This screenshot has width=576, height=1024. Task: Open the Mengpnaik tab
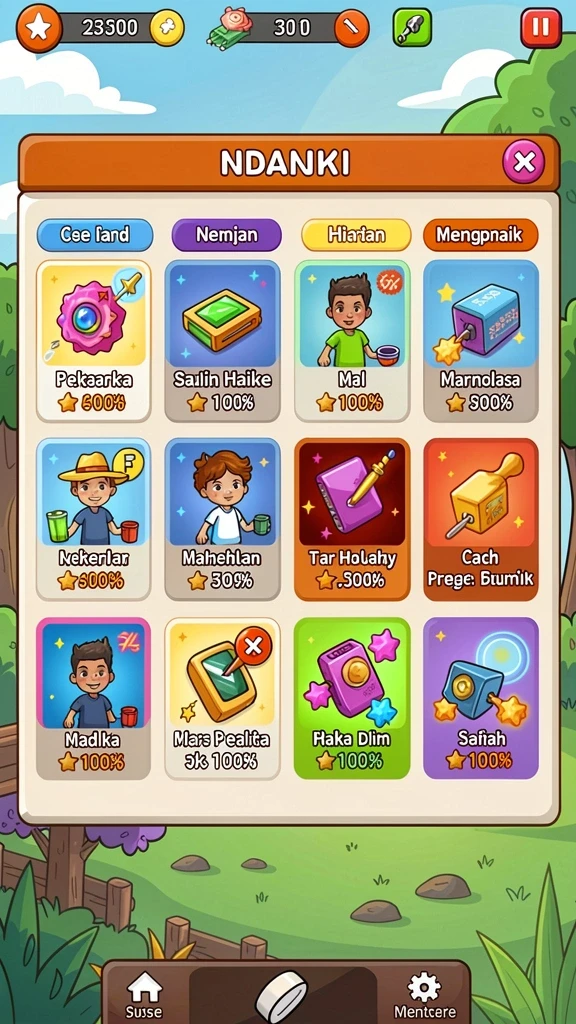pos(481,234)
